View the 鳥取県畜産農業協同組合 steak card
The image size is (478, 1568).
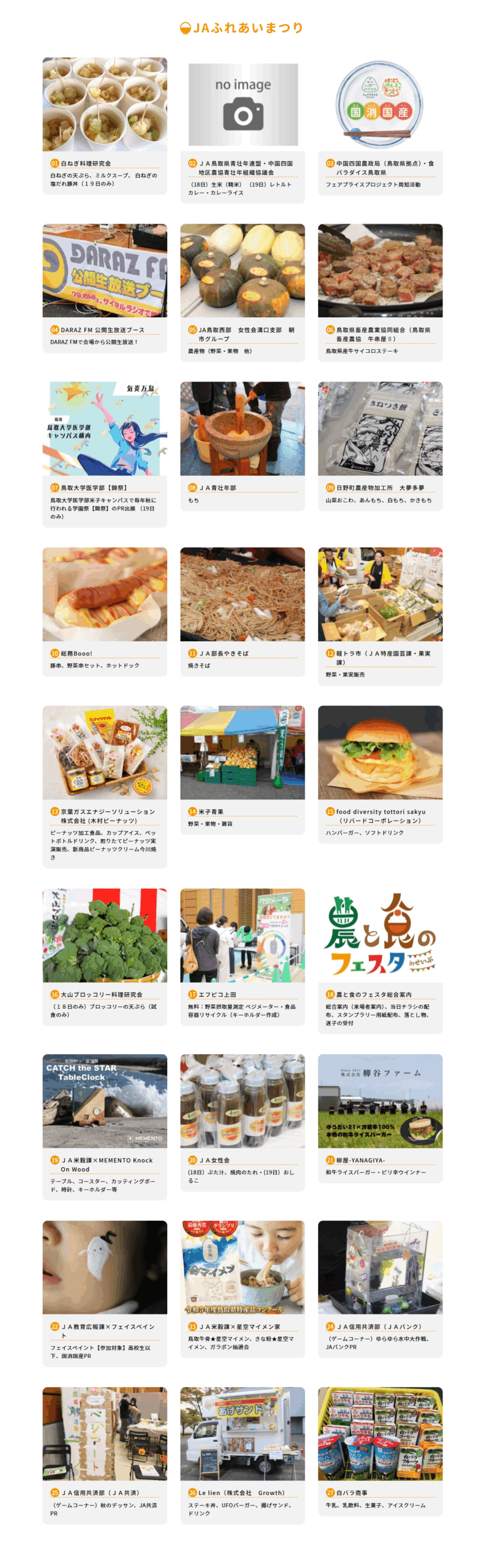pos(379,292)
